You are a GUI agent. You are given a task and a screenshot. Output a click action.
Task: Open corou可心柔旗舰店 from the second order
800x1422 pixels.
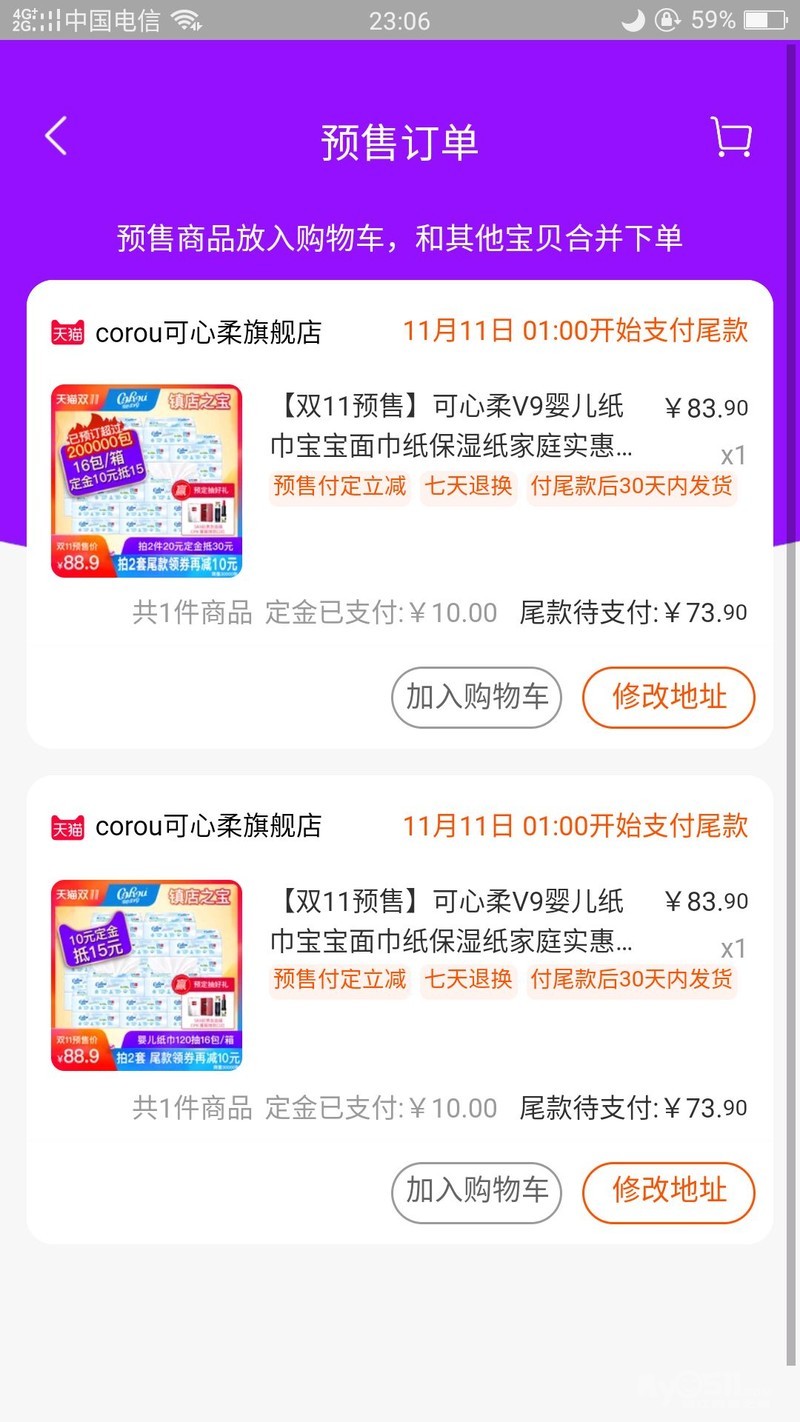point(207,827)
